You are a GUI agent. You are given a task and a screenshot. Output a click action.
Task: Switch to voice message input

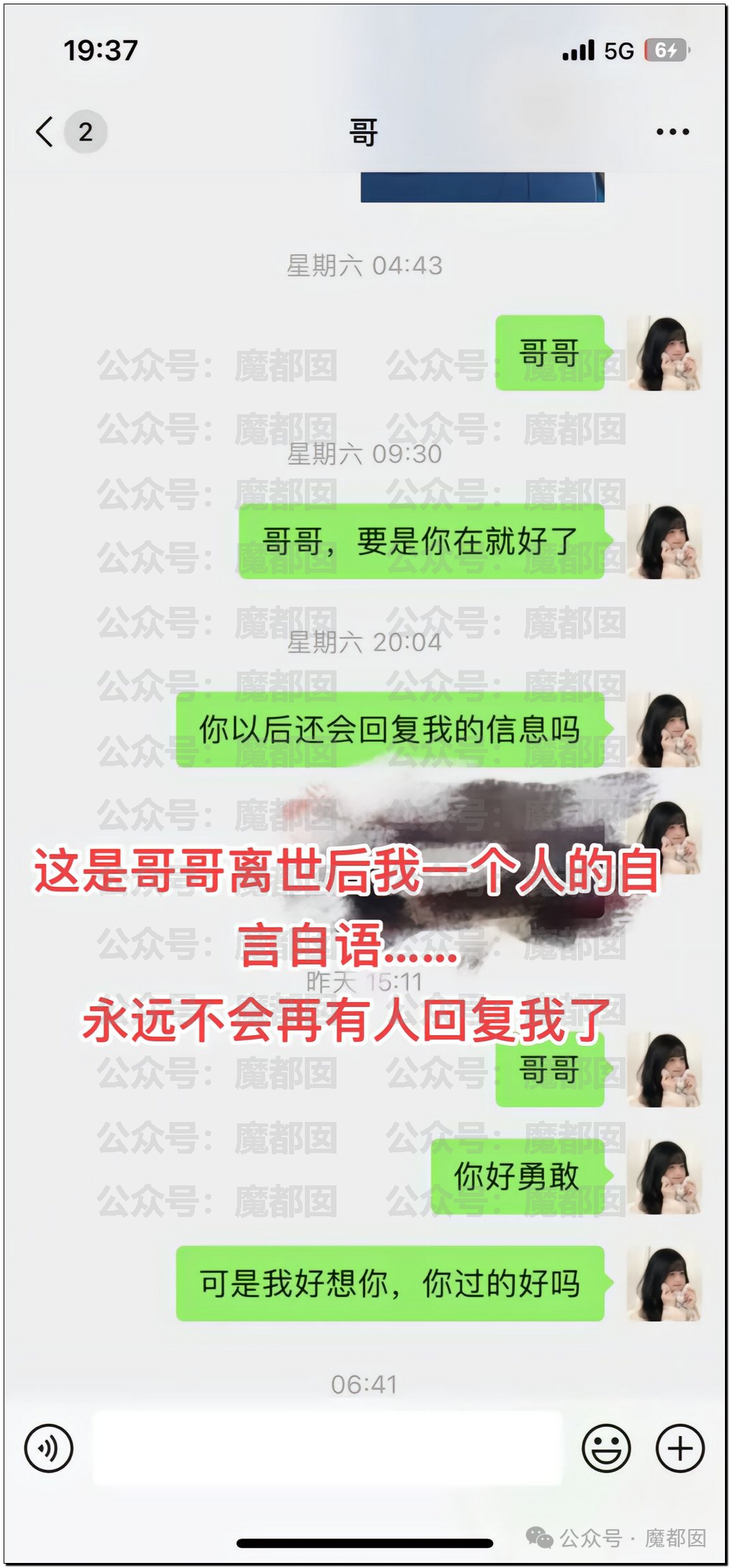click(49, 1448)
